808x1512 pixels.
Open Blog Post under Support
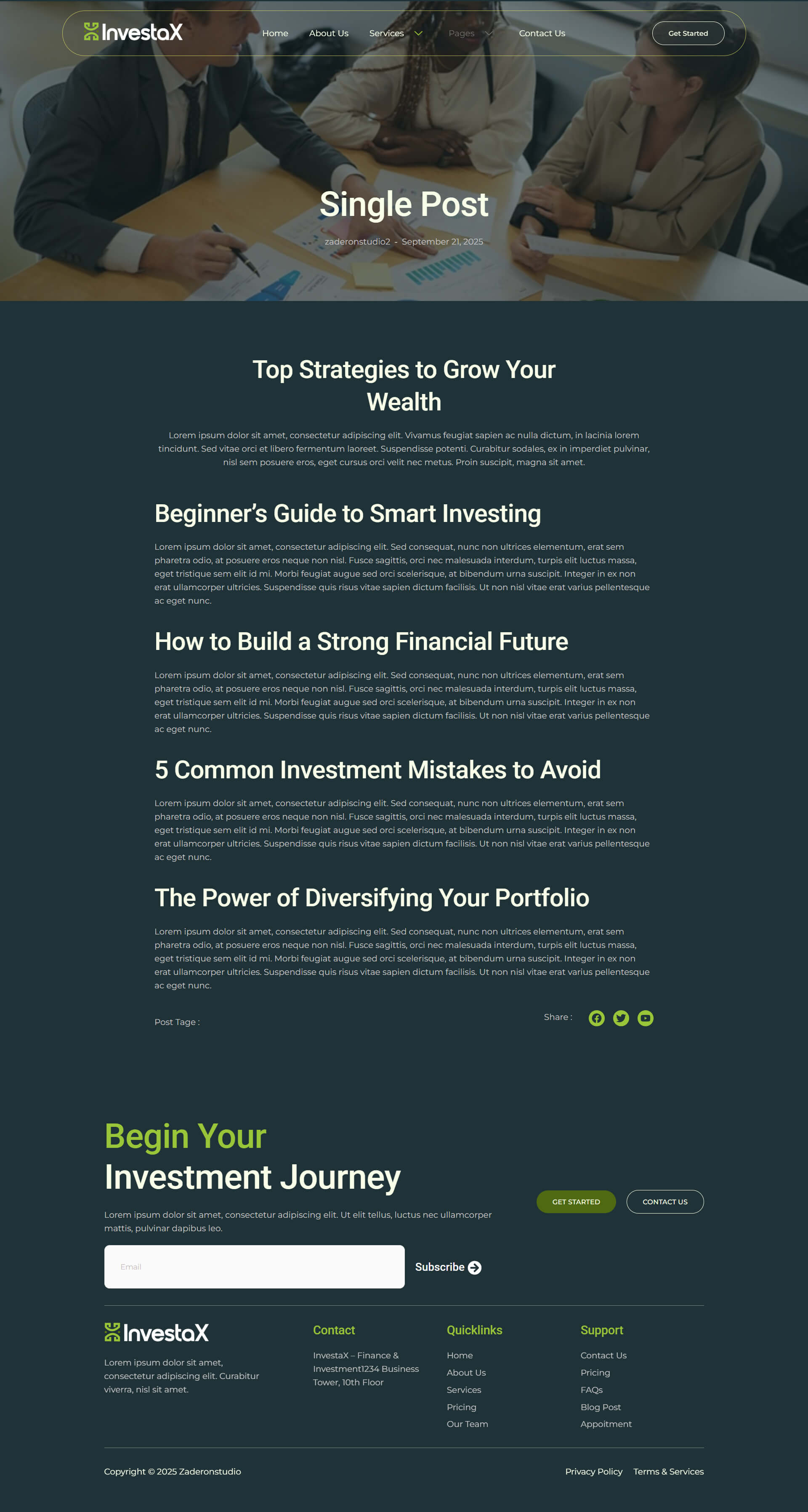click(600, 1407)
